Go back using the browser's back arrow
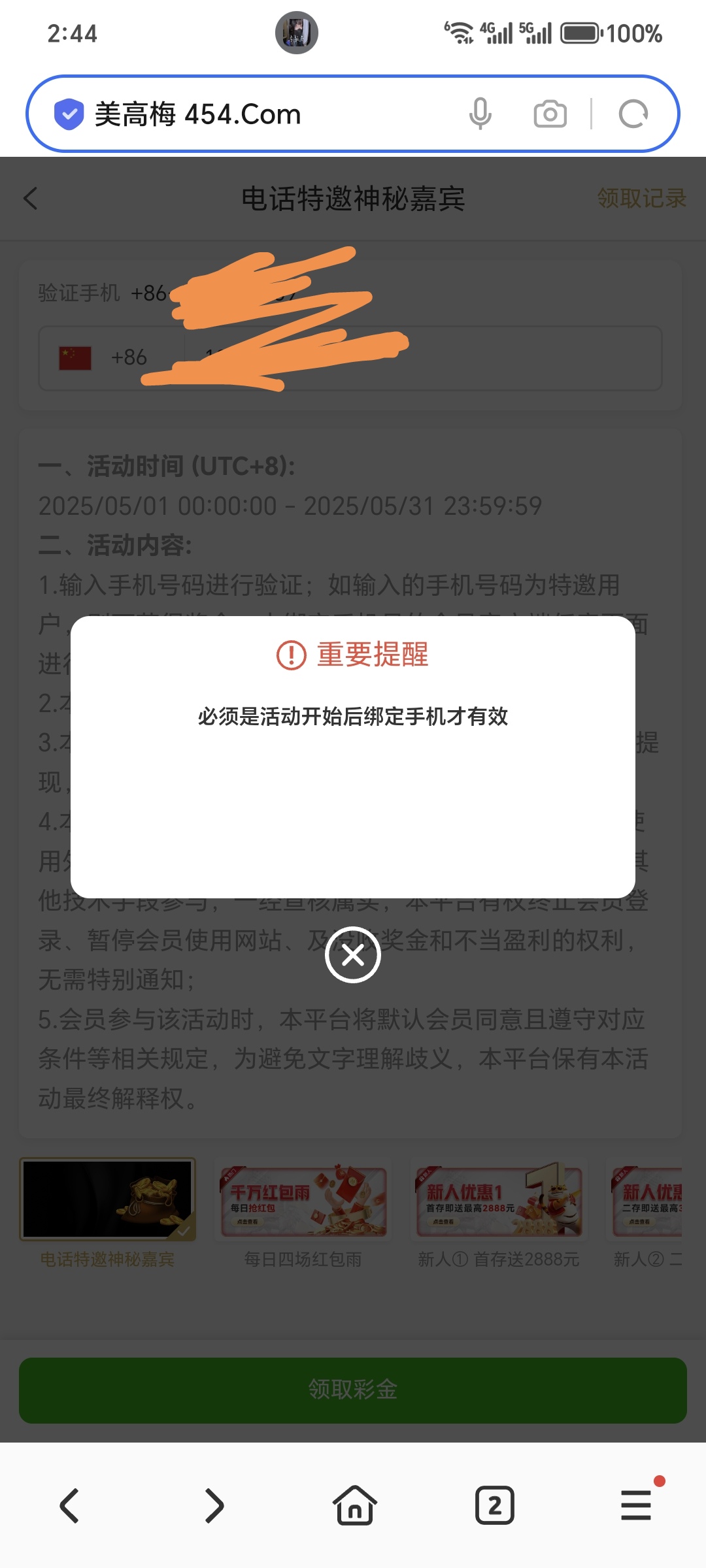The height and width of the screenshot is (1568, 706). click(69, 1506)
